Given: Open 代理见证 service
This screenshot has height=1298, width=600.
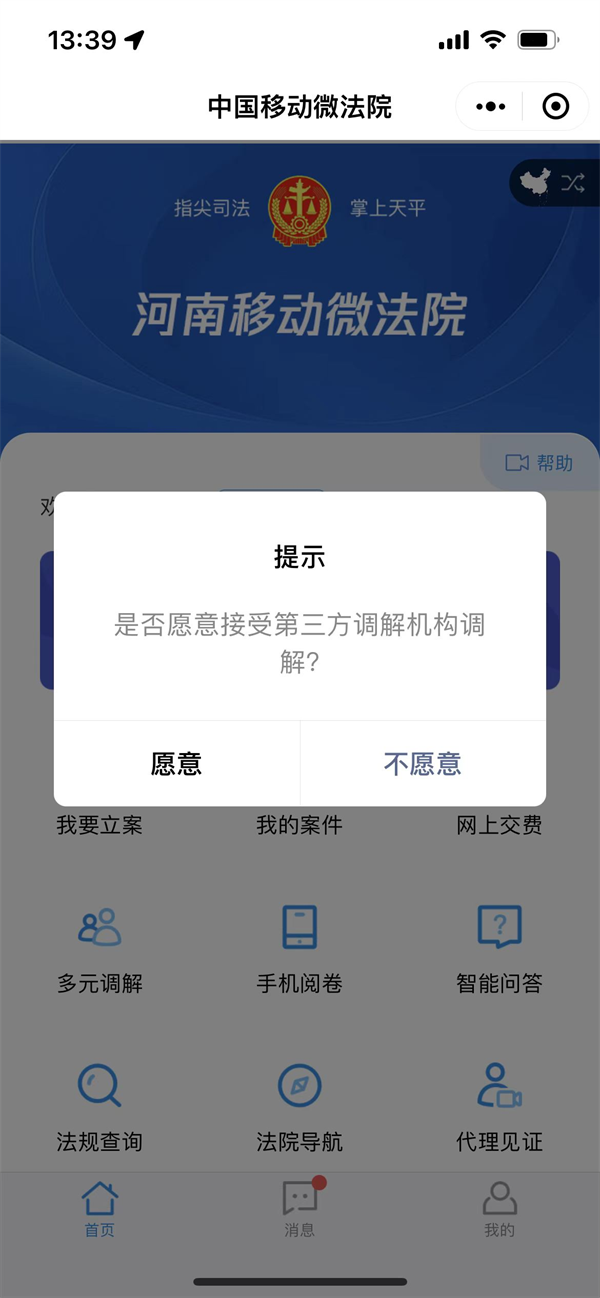Looking at the screenshot, I should point(499,1106).
